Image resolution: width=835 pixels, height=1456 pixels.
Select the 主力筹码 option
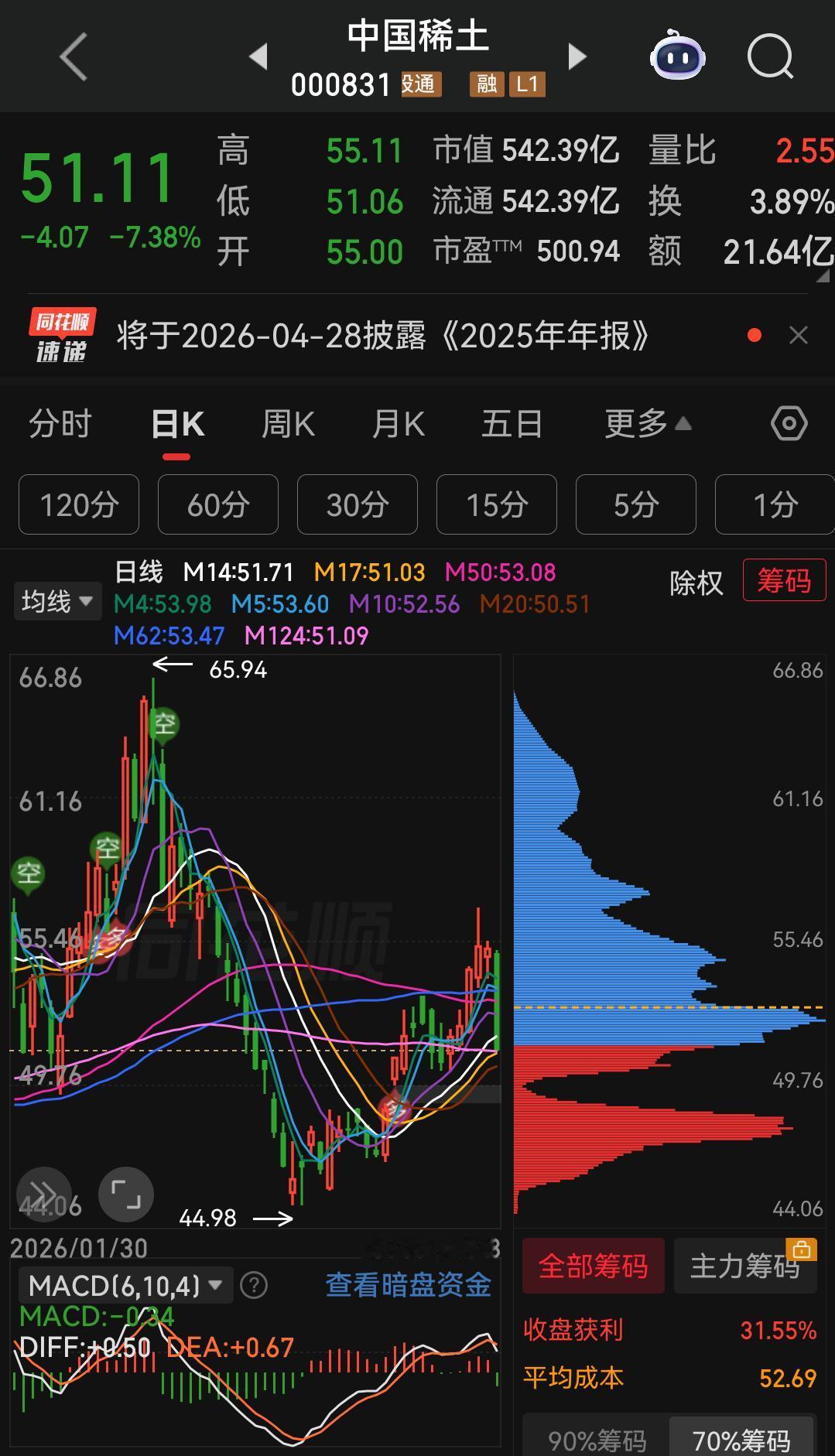(x=744, y=1266)
